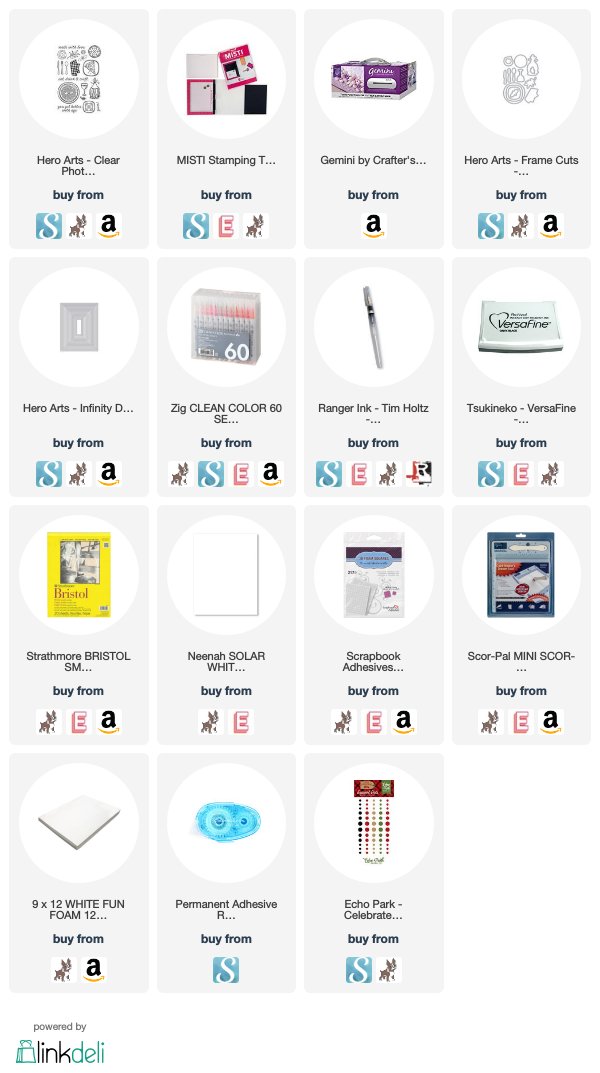Viewport: 600px width, 1073px height.
Task: Buy Hero Arts Frame Cuts on Amazon
Action: [x=550, y=227]
